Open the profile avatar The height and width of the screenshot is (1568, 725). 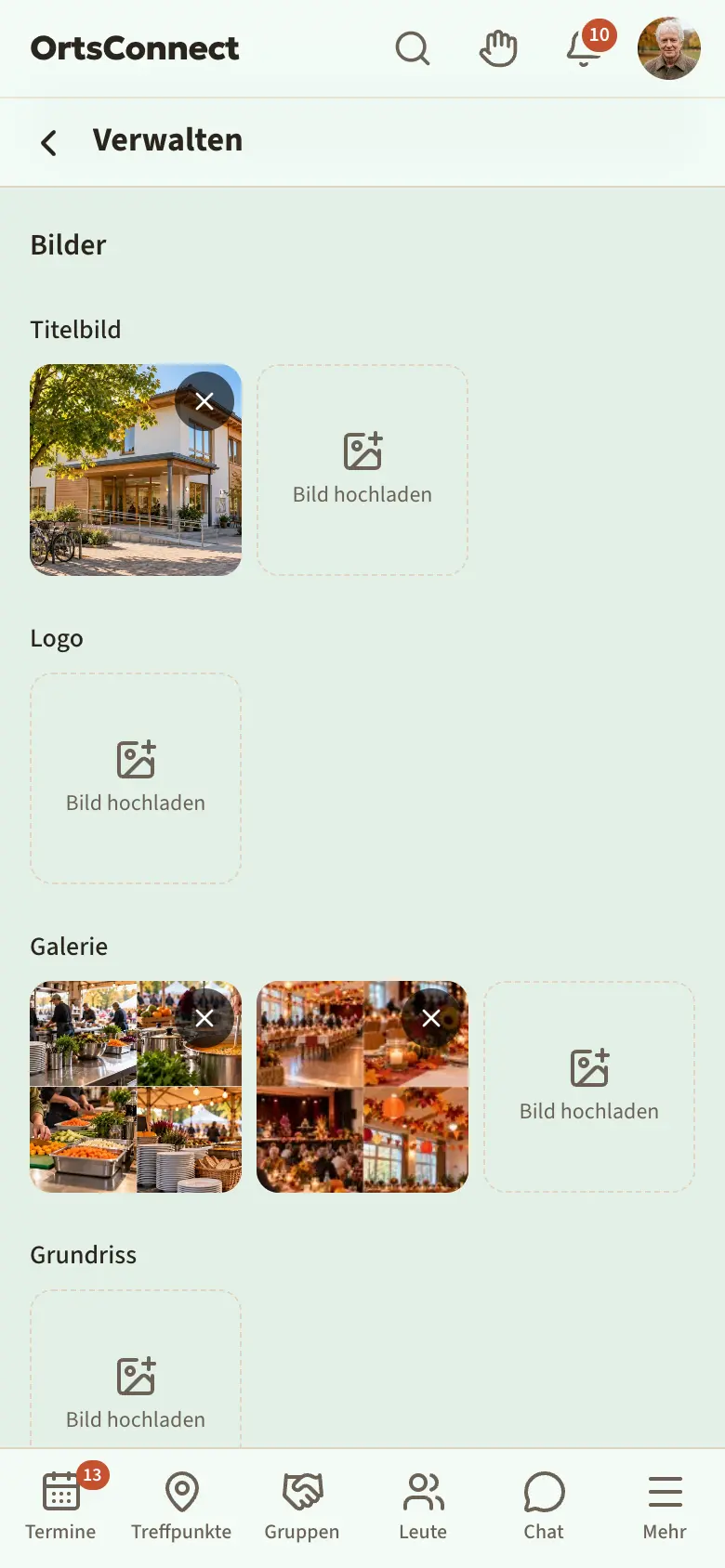click(669, 48)
